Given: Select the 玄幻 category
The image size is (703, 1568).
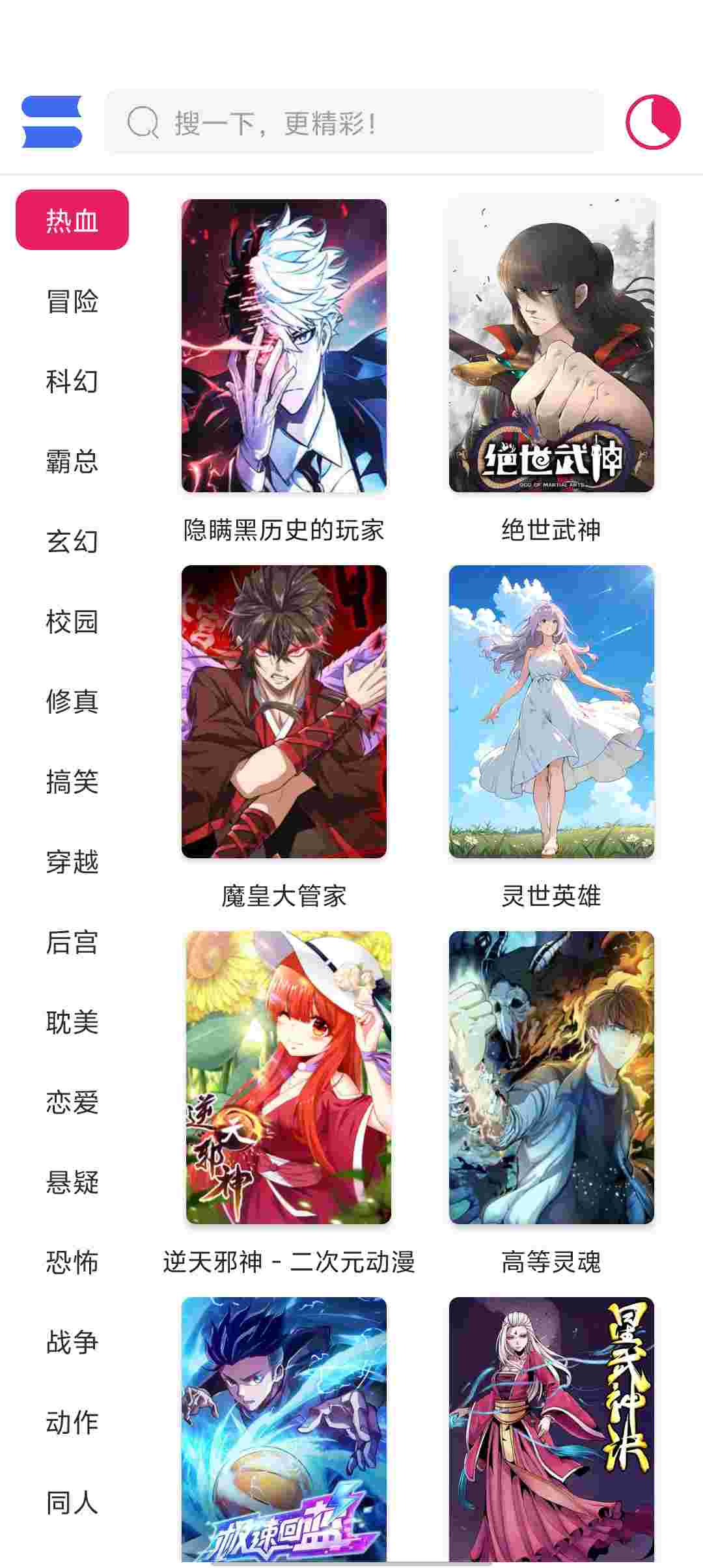Looking at the screenshot, I should pos(72,542).
